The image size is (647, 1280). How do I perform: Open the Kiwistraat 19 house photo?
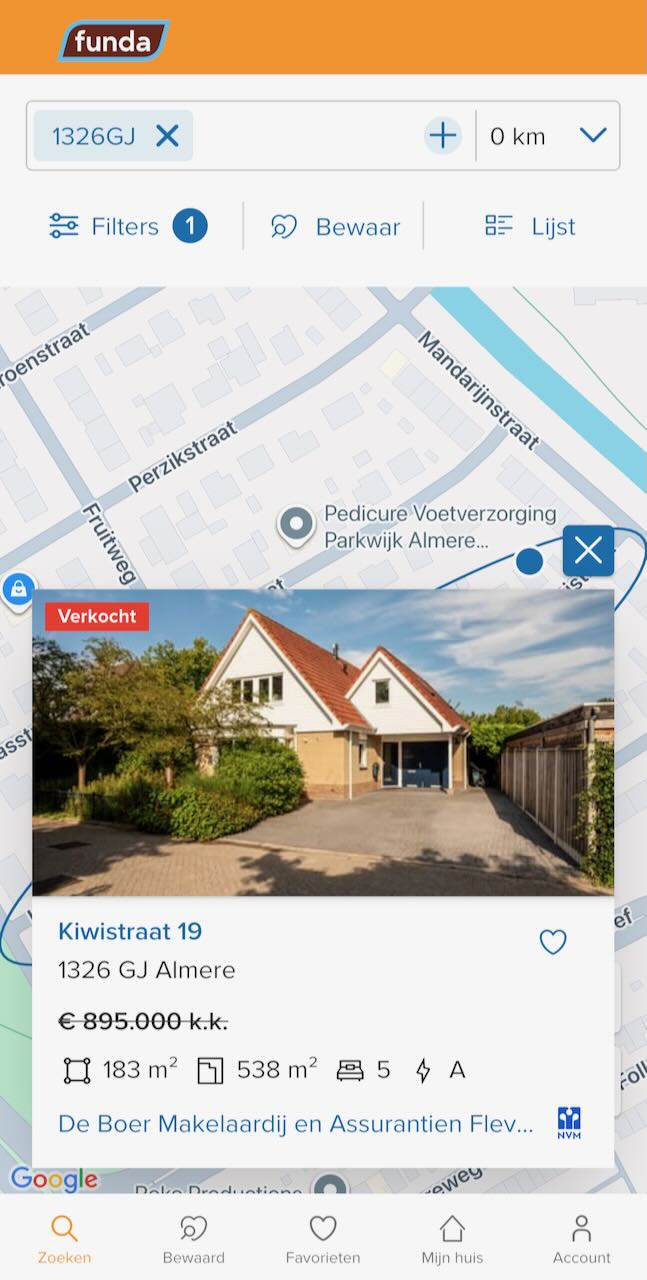coord(323,745)
